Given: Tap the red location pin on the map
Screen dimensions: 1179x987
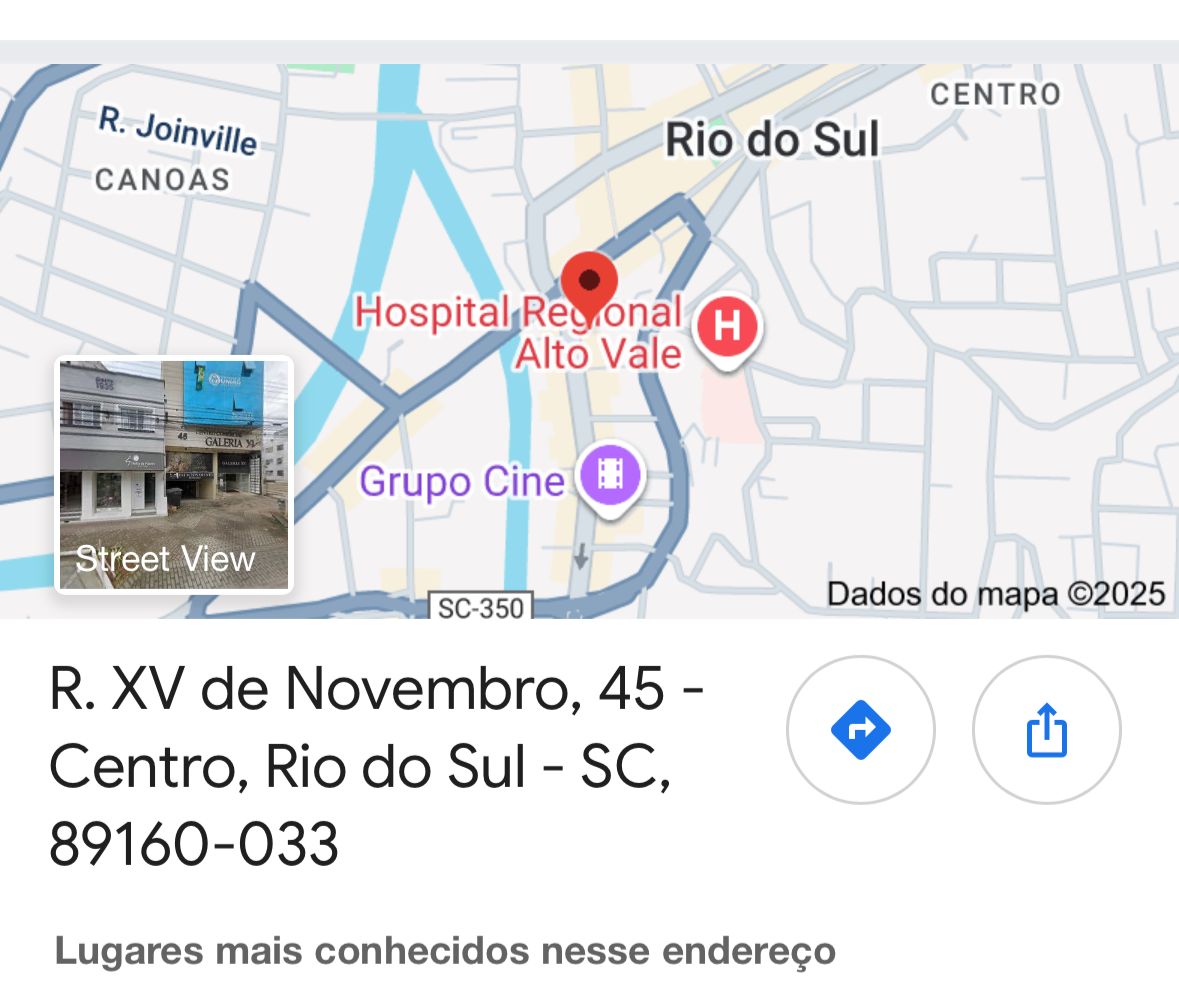Looking at the screenshot, I should click(x=589, y=283).
